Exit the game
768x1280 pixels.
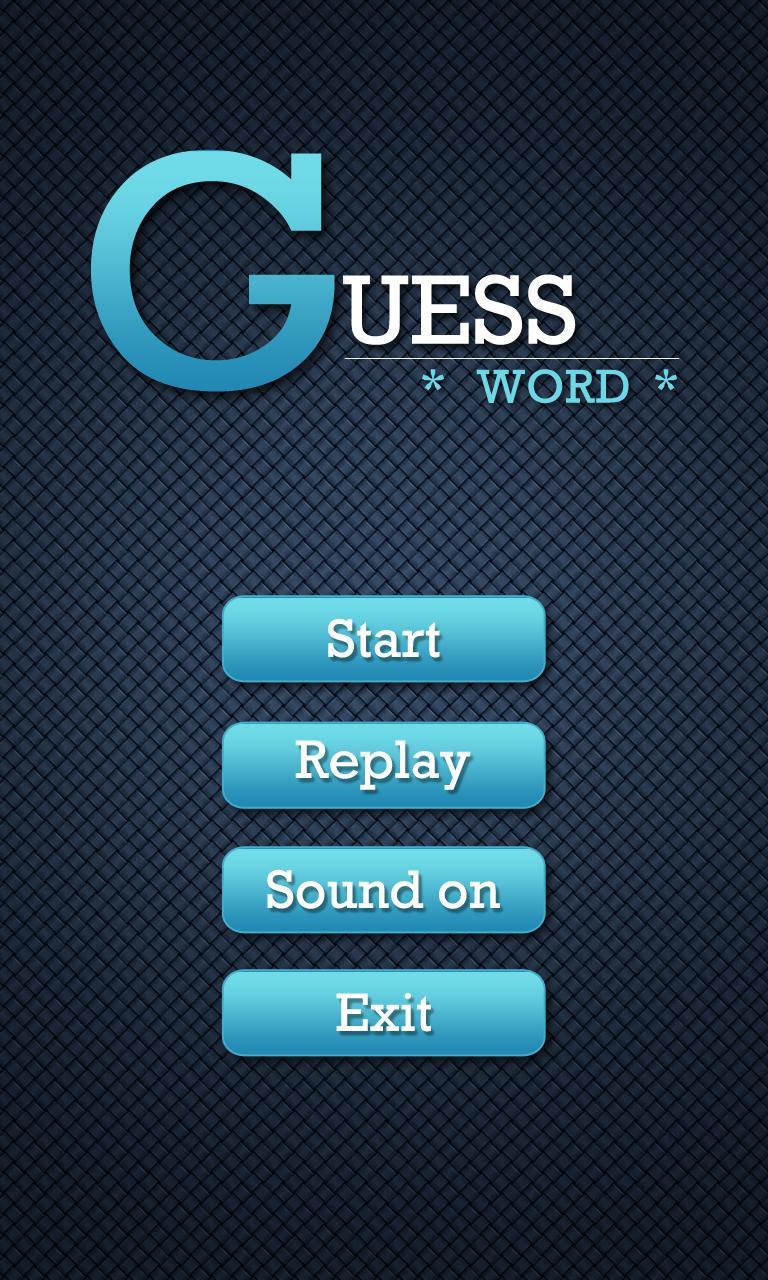[383, 1012]
